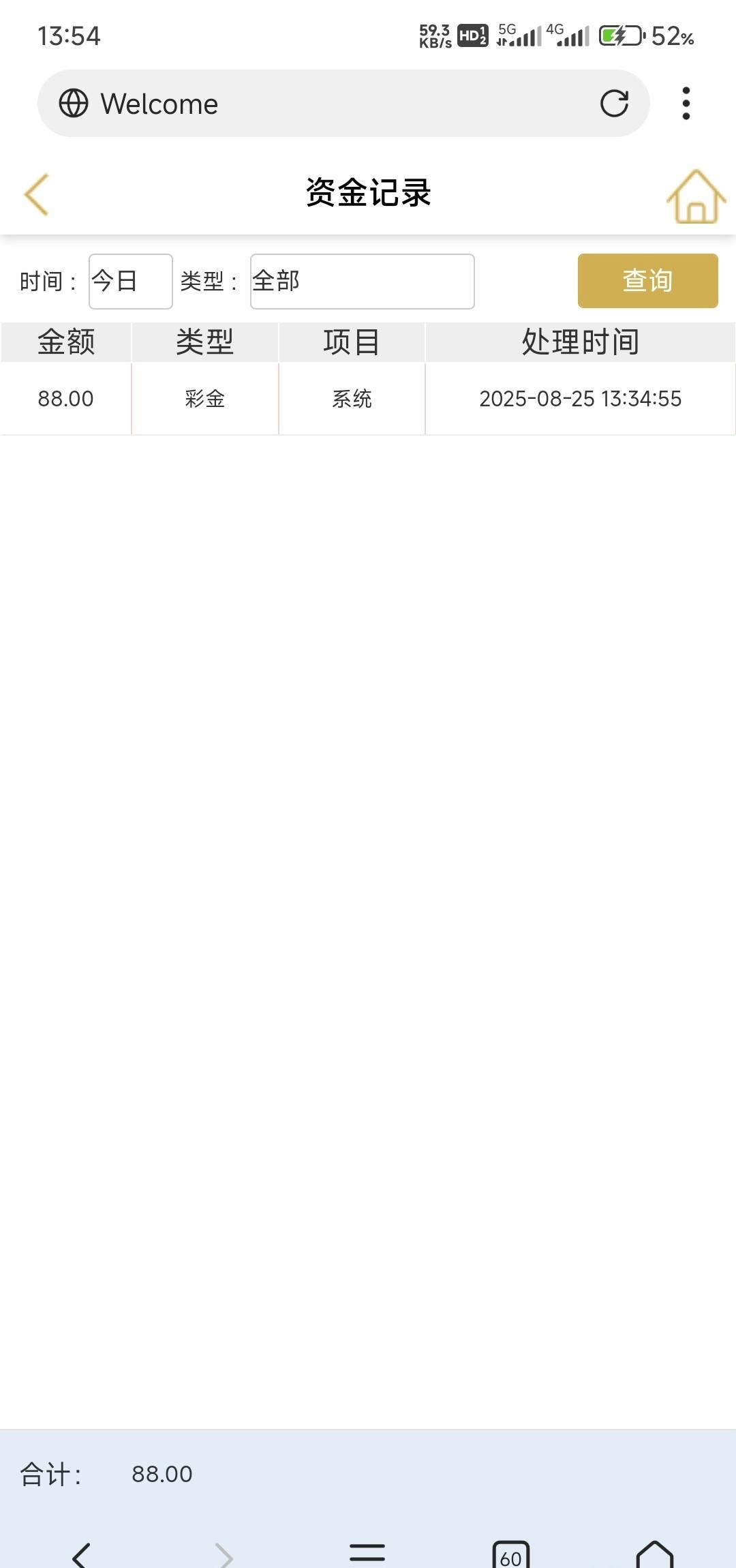Reload the page in browser bar
The image size is (736, 1568).
click(614, 104)
